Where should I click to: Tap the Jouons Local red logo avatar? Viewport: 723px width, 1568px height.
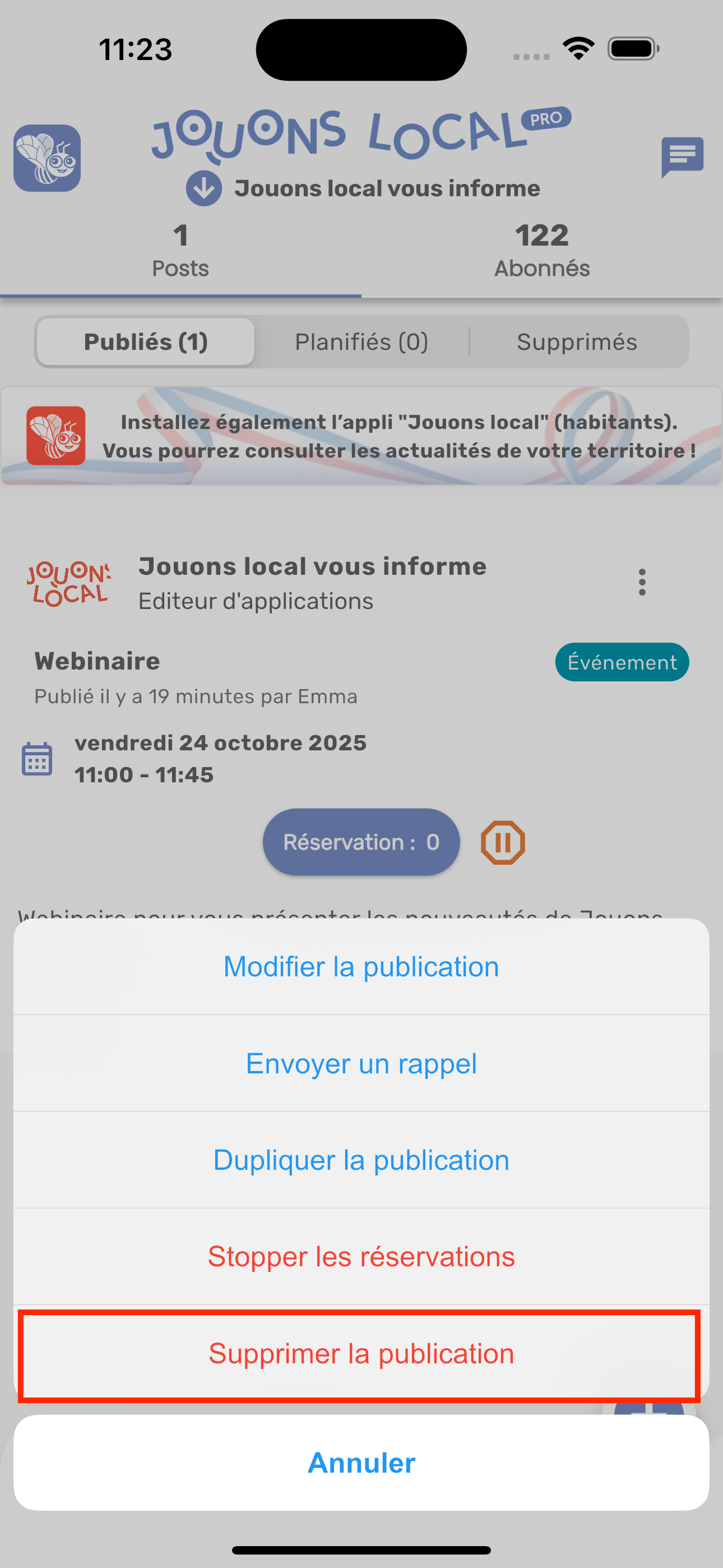point(69,582)
